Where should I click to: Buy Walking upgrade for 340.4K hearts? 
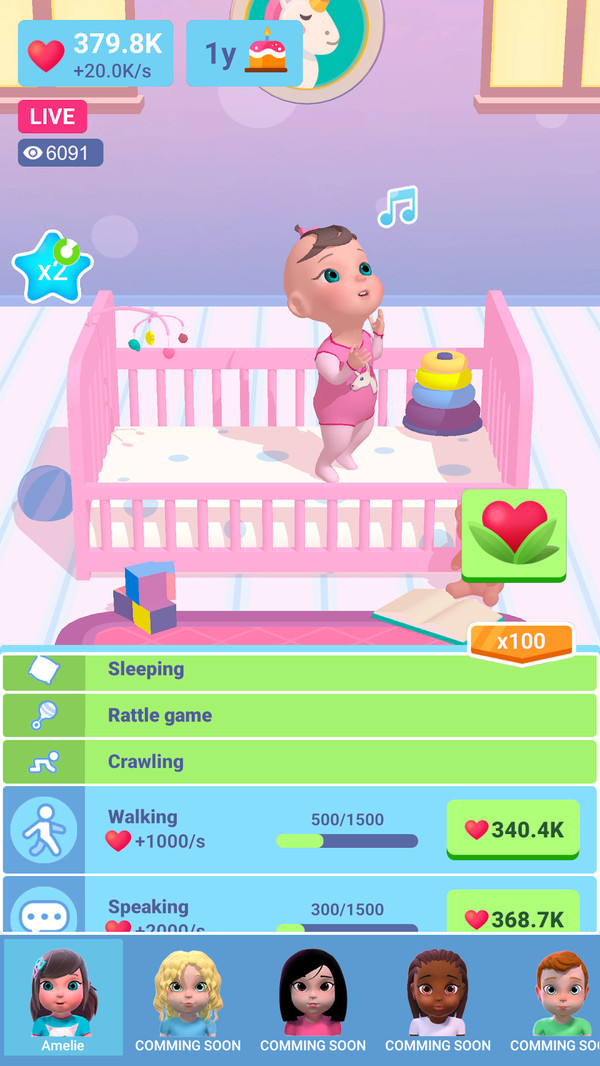(x=513, y=829)
